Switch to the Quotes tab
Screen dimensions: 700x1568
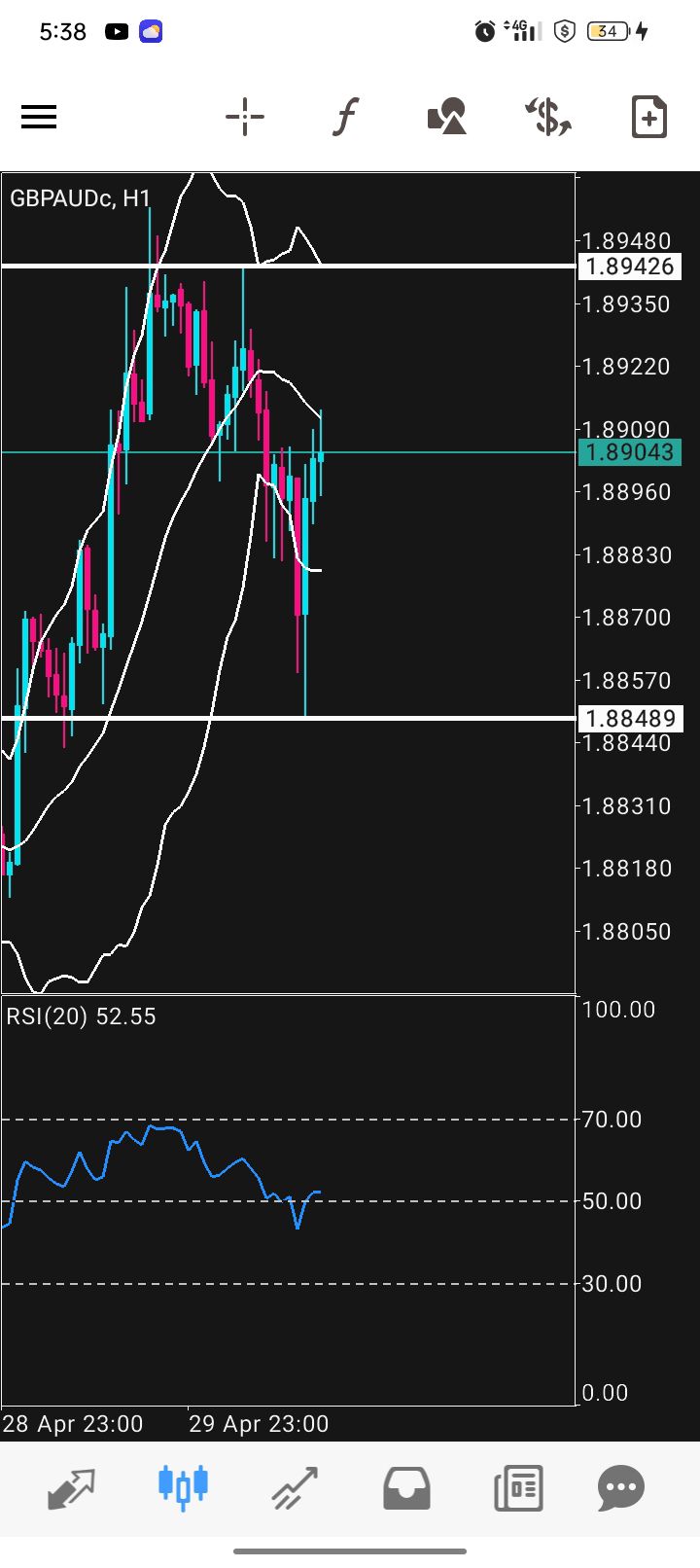pyautogui.click(x=72, y=1488)
